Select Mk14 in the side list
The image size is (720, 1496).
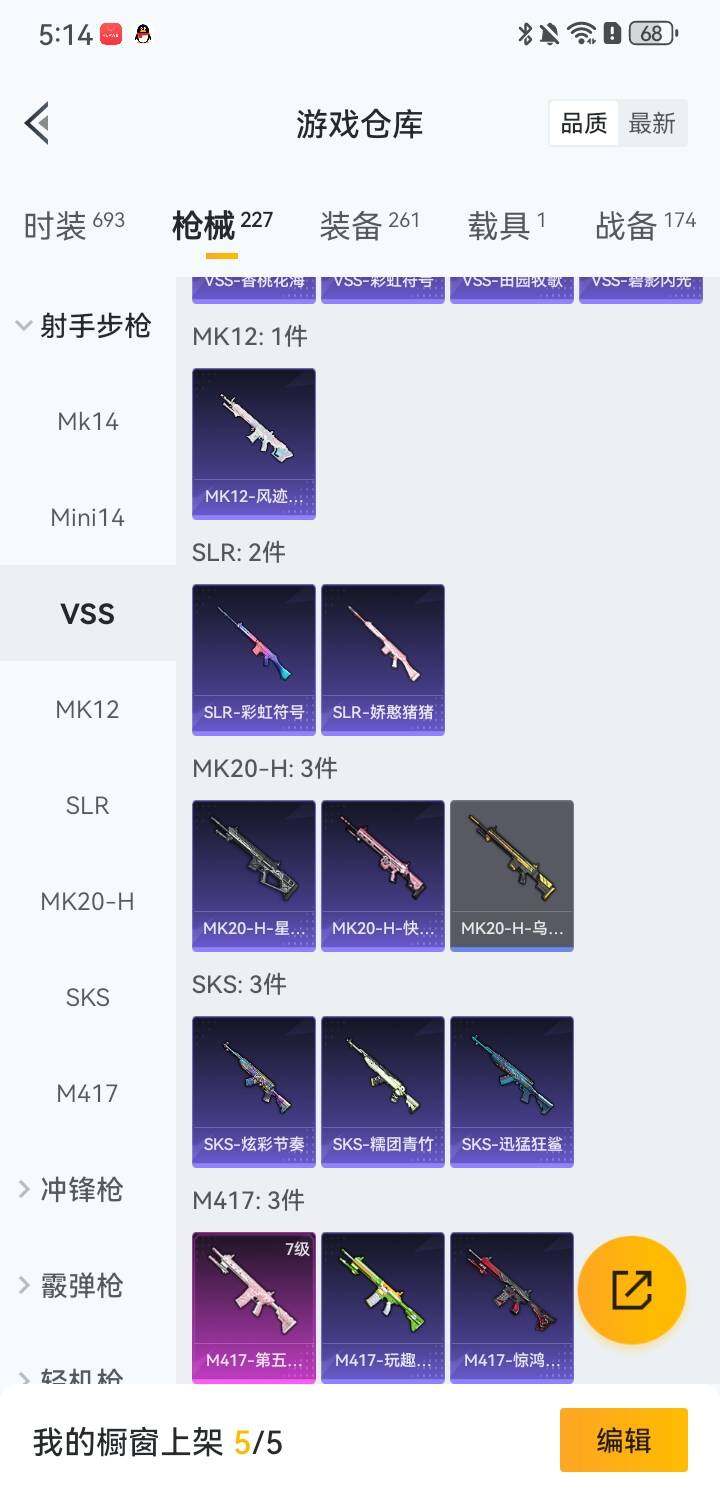[x=88, y=421]
